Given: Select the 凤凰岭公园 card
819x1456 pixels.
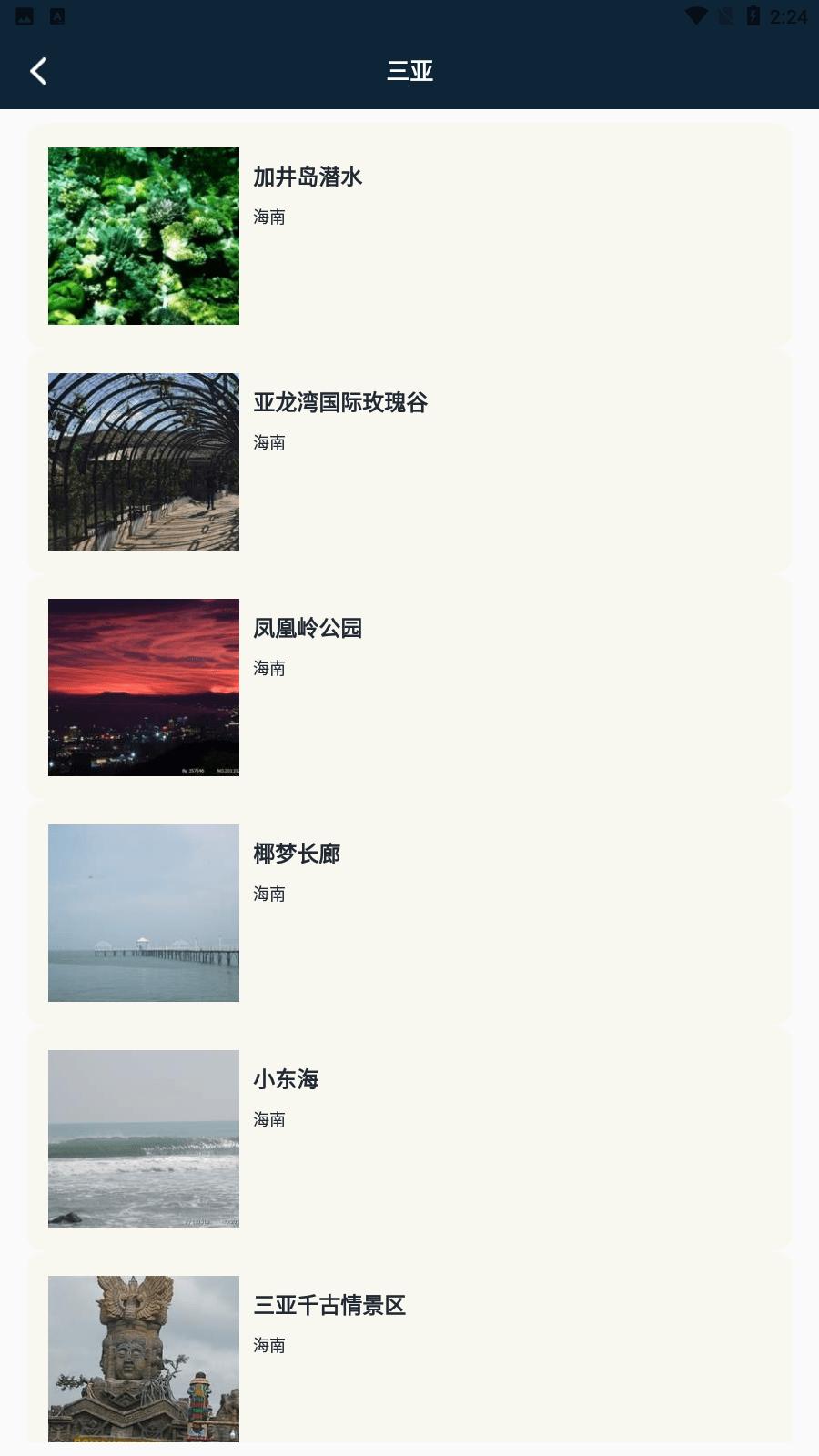Looking at the screenshot, I should (409, 686).
